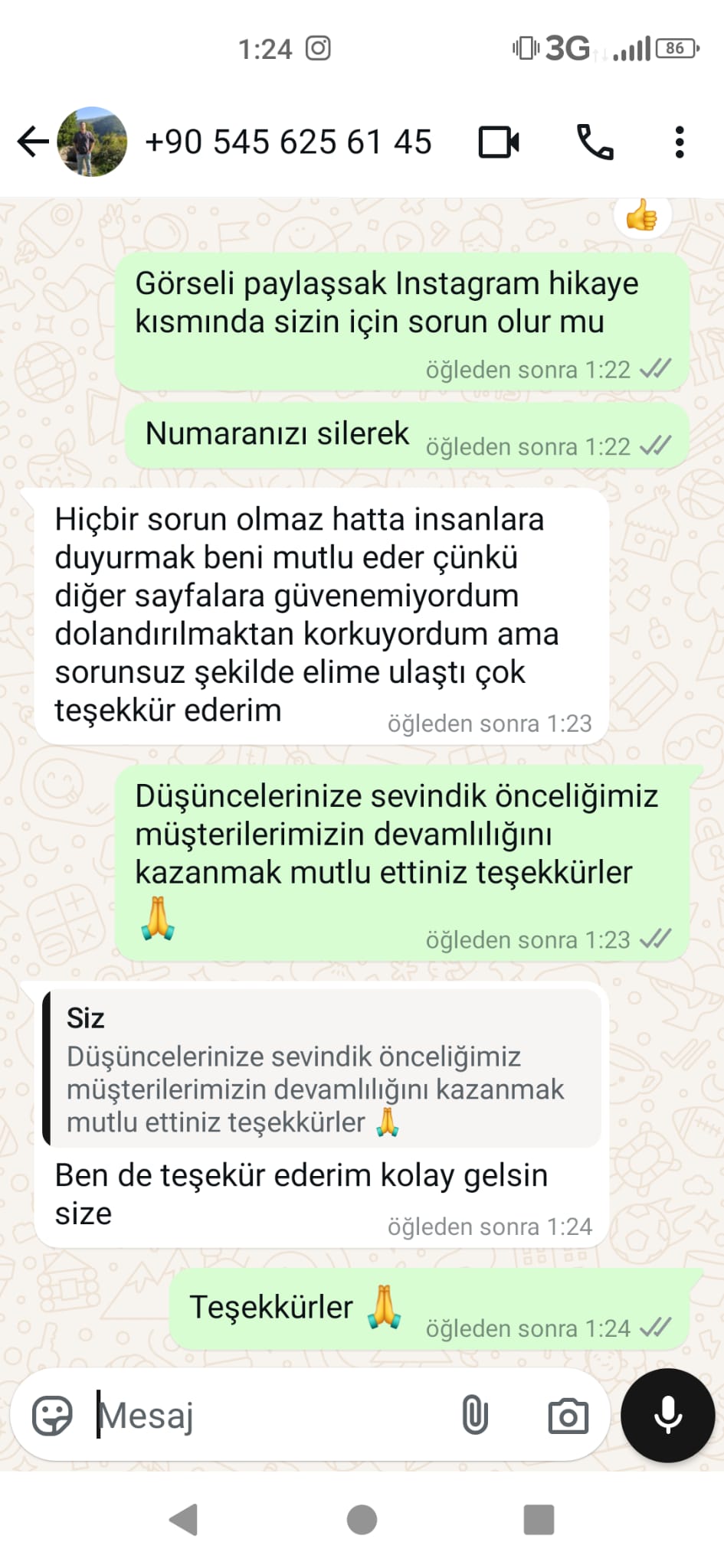Image resolution: width=724 pixels, height=1568 pixels.
Task: Jump to the quoted Siz message
Action: click(x=322, y=1069)
